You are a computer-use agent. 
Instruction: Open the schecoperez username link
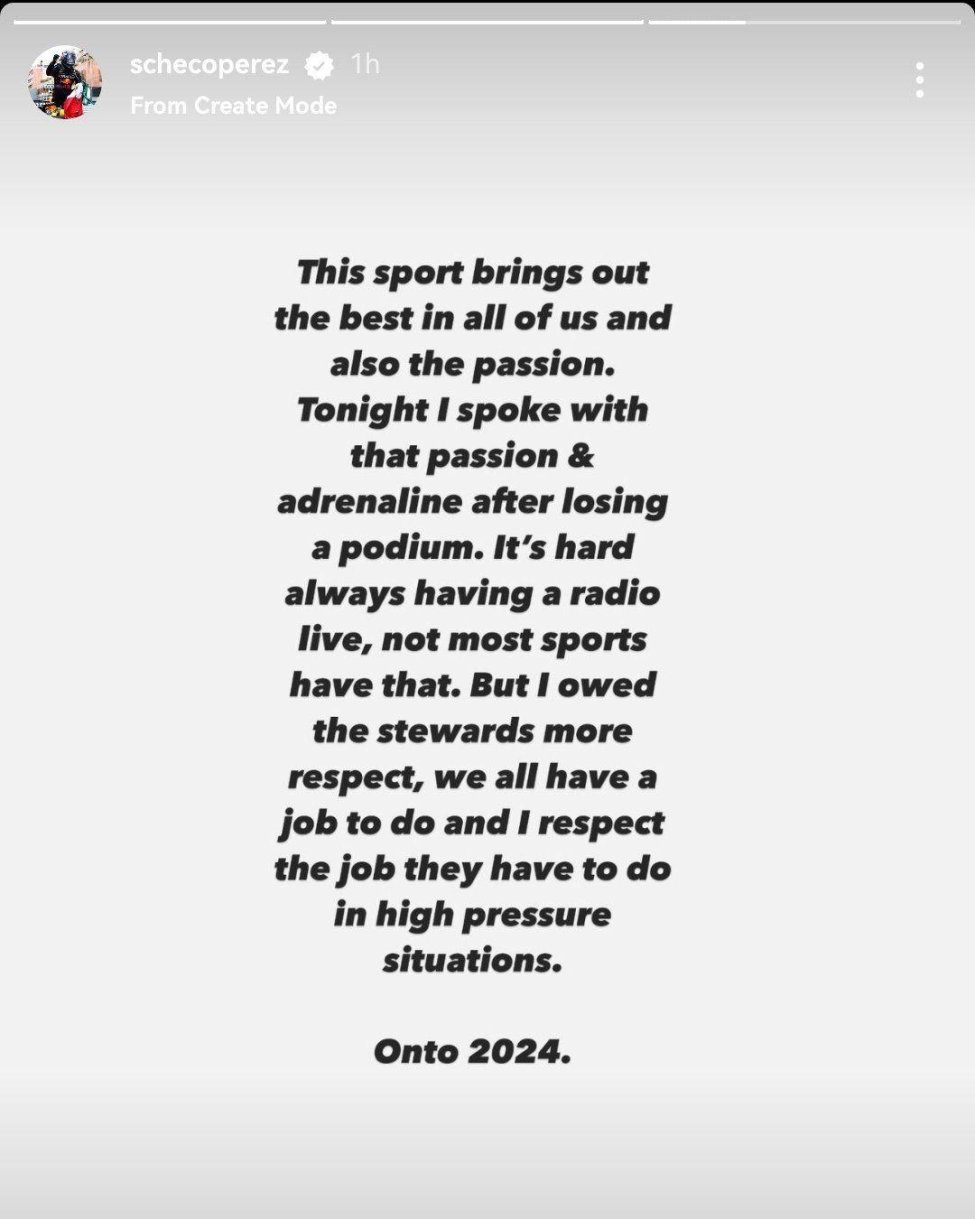coord(210,65)
